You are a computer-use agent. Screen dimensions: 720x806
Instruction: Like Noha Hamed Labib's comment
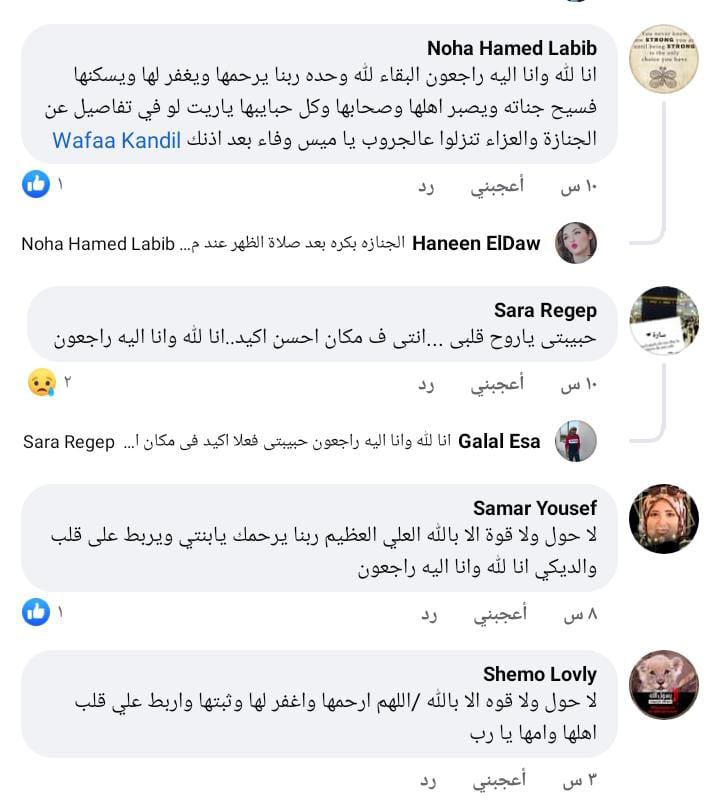tap(497, 185)
